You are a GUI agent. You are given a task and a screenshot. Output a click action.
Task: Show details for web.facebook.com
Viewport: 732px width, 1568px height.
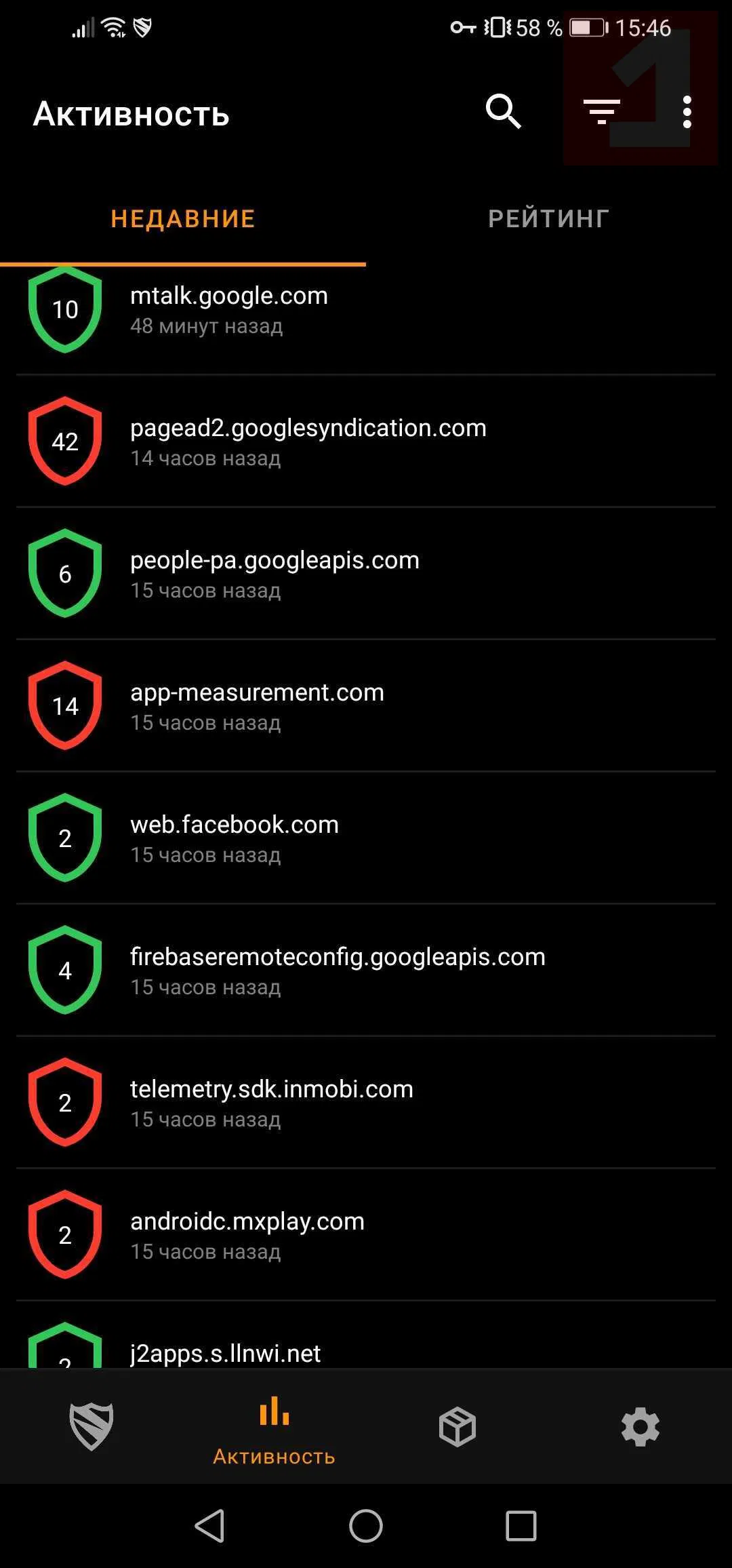coord(366,838)
